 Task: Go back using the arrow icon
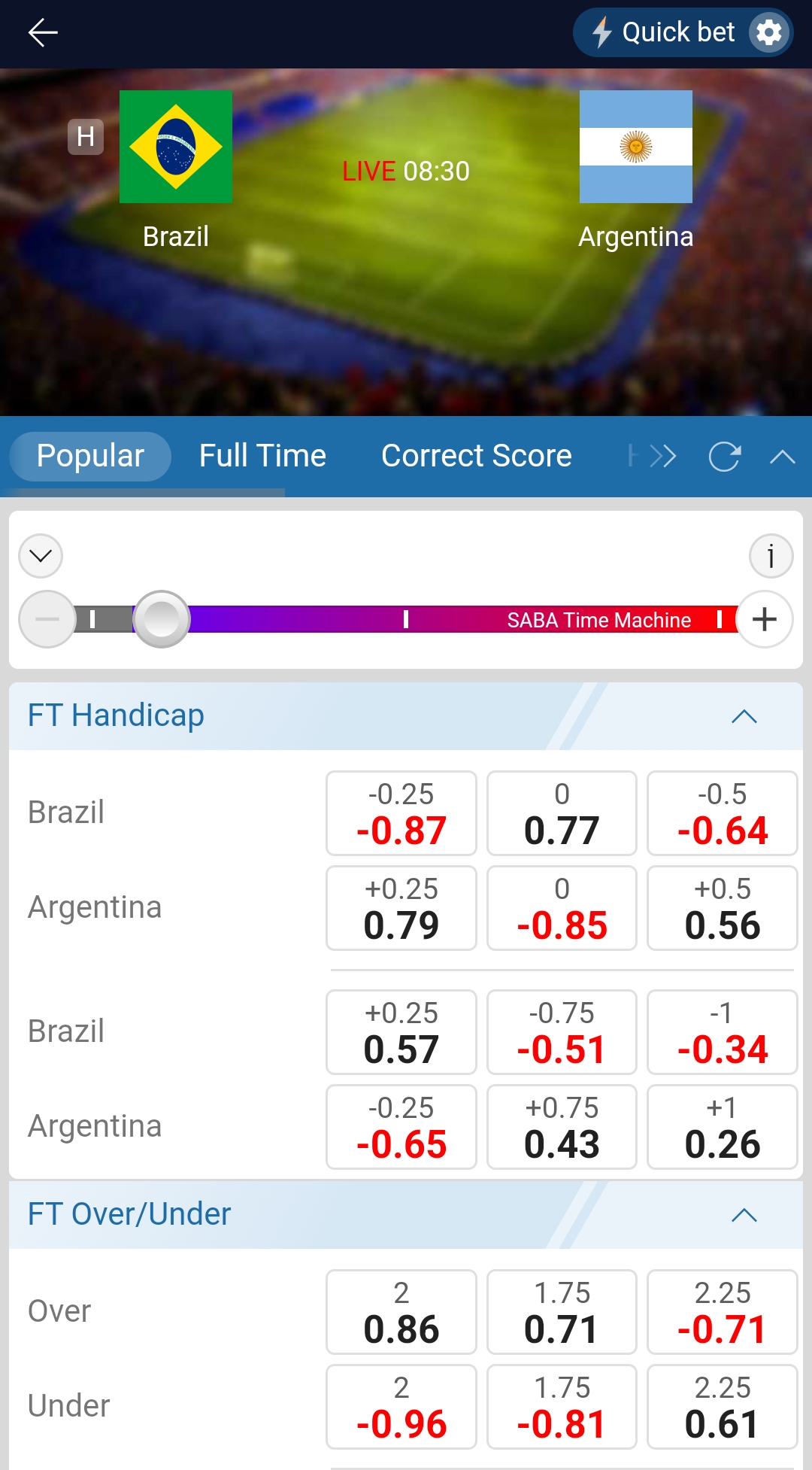43,32
